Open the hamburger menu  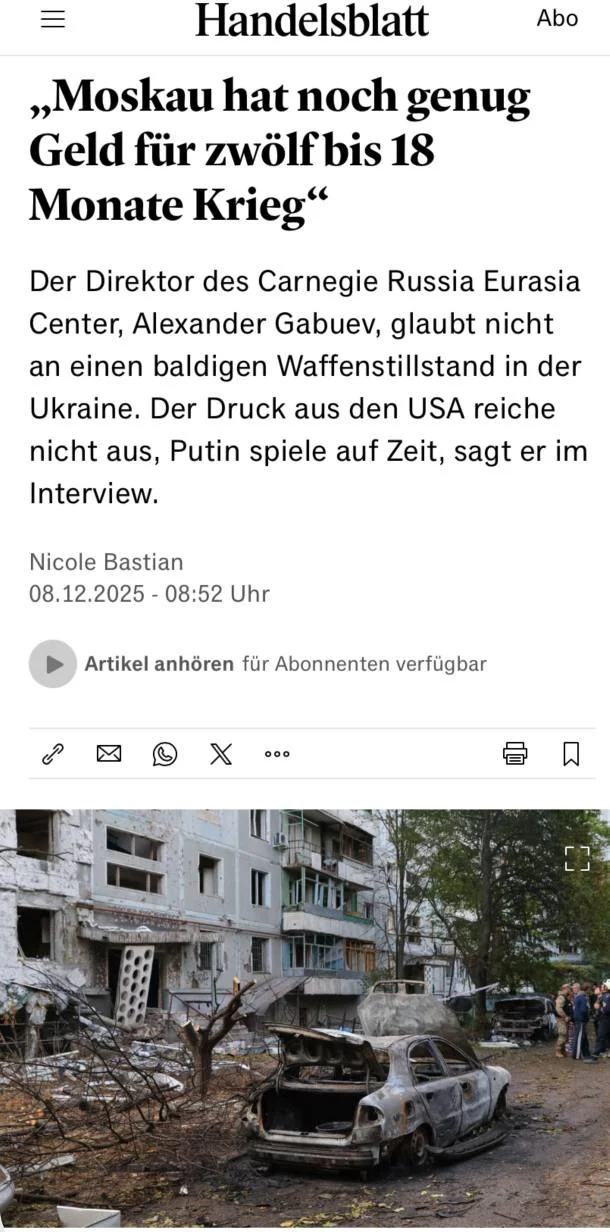[52, 19]
